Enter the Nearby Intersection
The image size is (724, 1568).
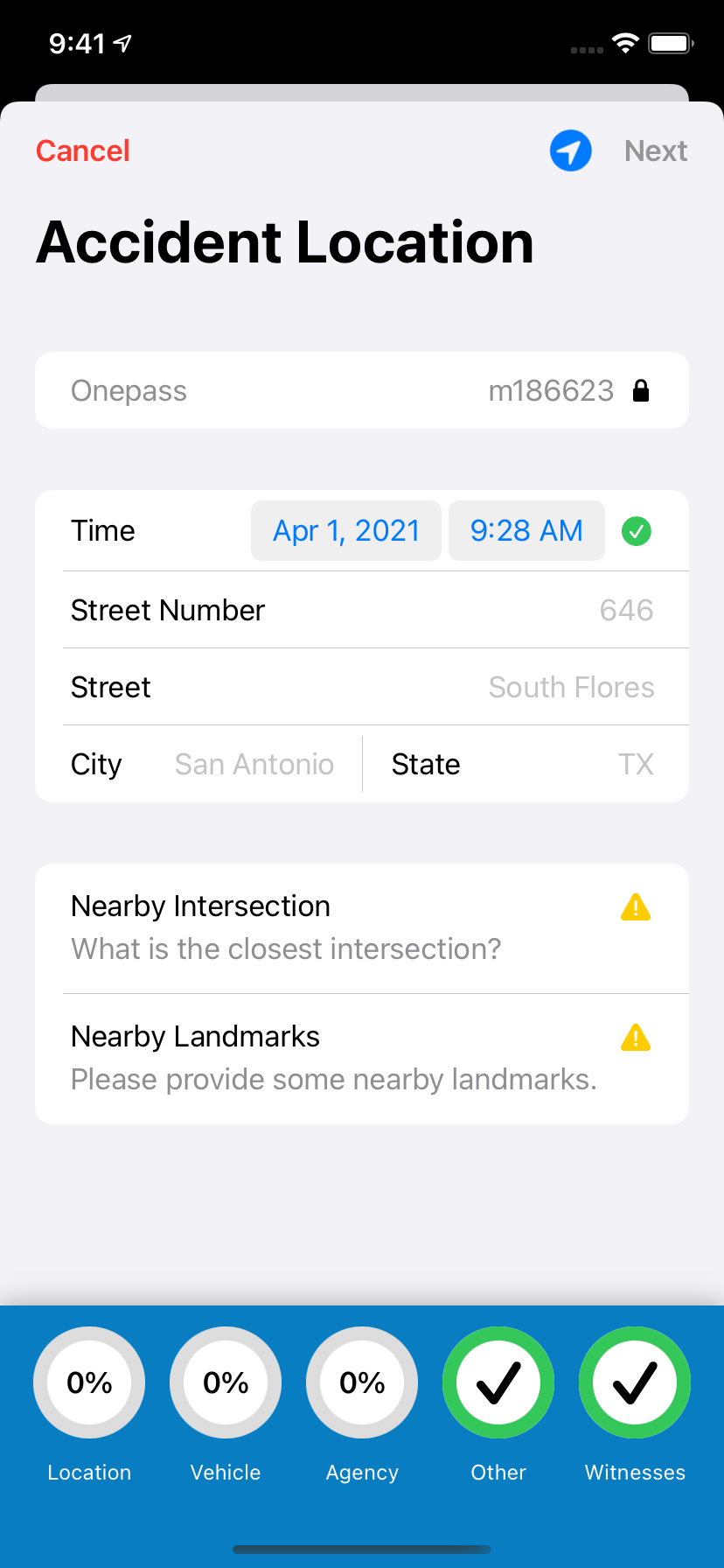(362, 928)
